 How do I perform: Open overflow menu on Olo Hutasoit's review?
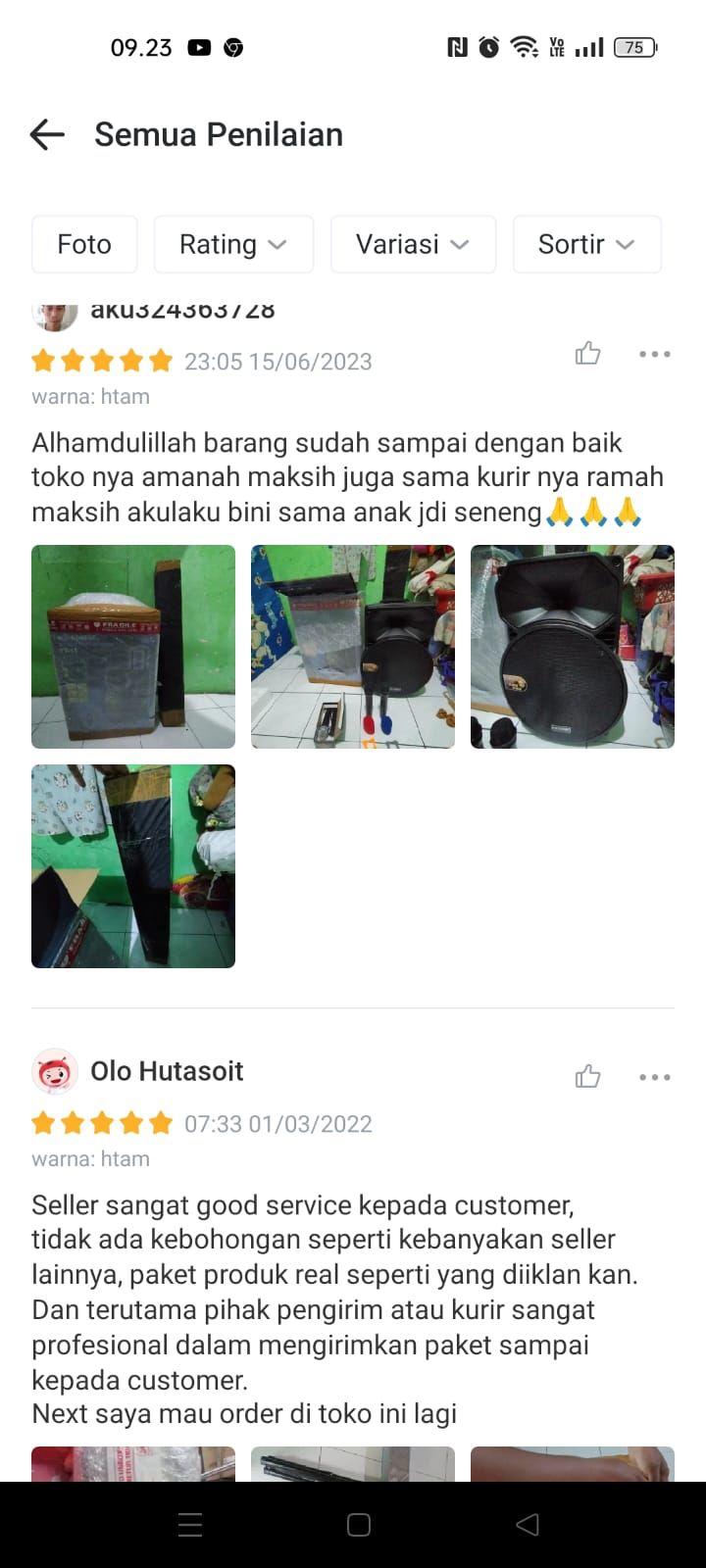click(654, 1077)
